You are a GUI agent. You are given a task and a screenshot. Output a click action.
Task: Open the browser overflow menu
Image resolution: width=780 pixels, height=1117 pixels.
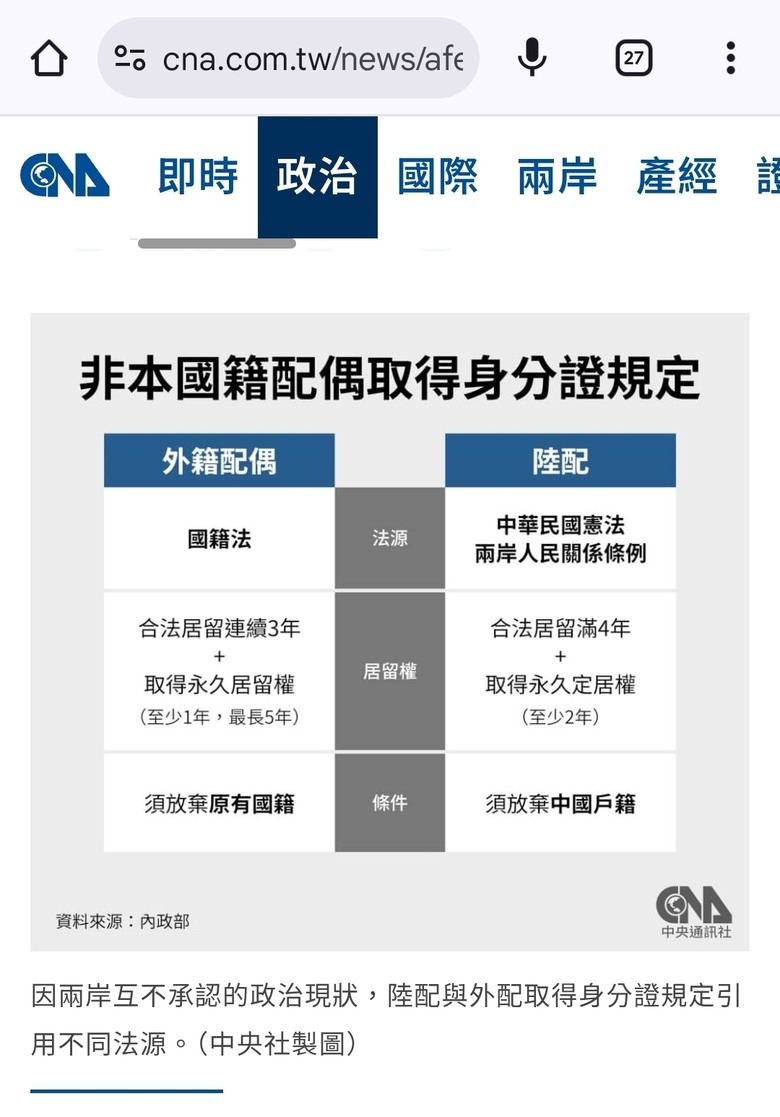pos(731,58)
